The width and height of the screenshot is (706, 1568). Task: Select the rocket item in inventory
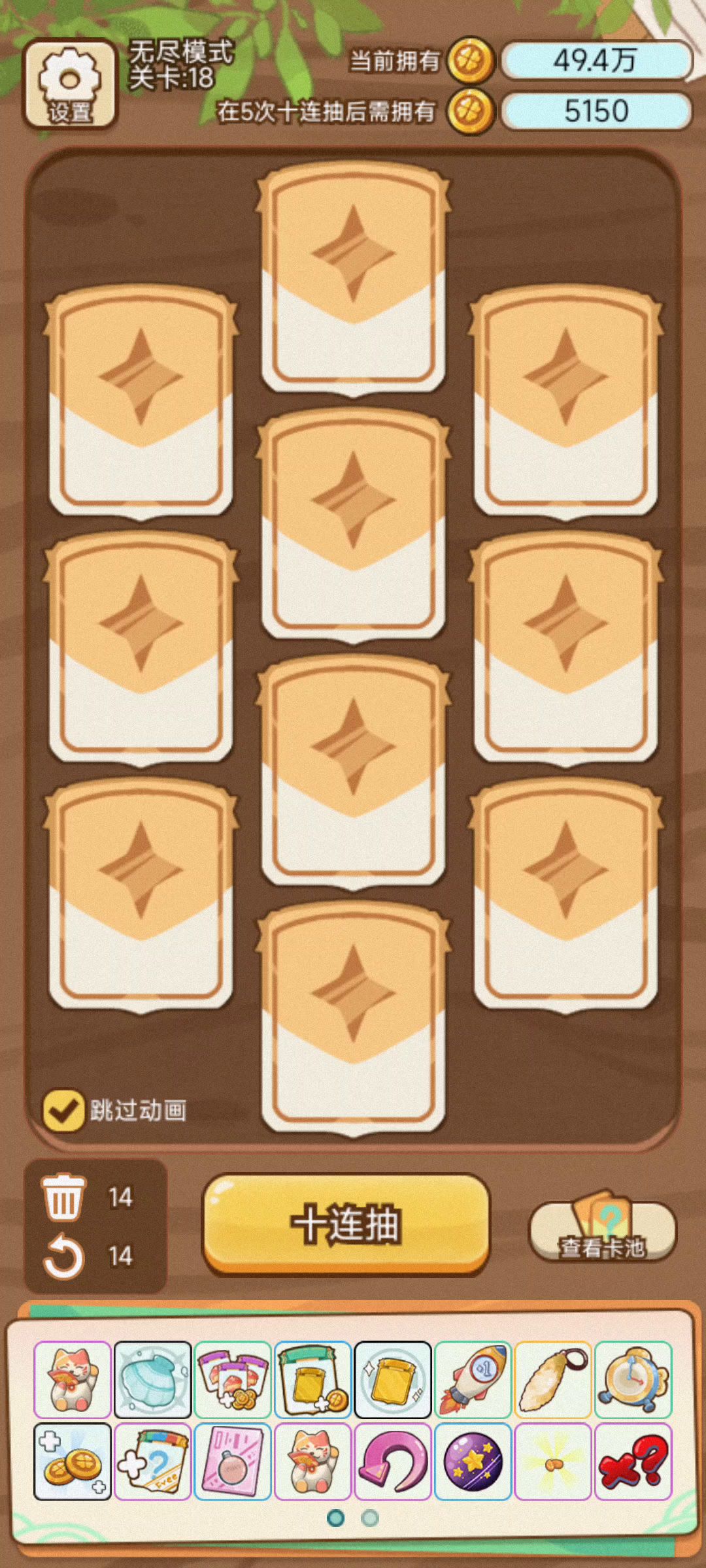click(473, 1380)
